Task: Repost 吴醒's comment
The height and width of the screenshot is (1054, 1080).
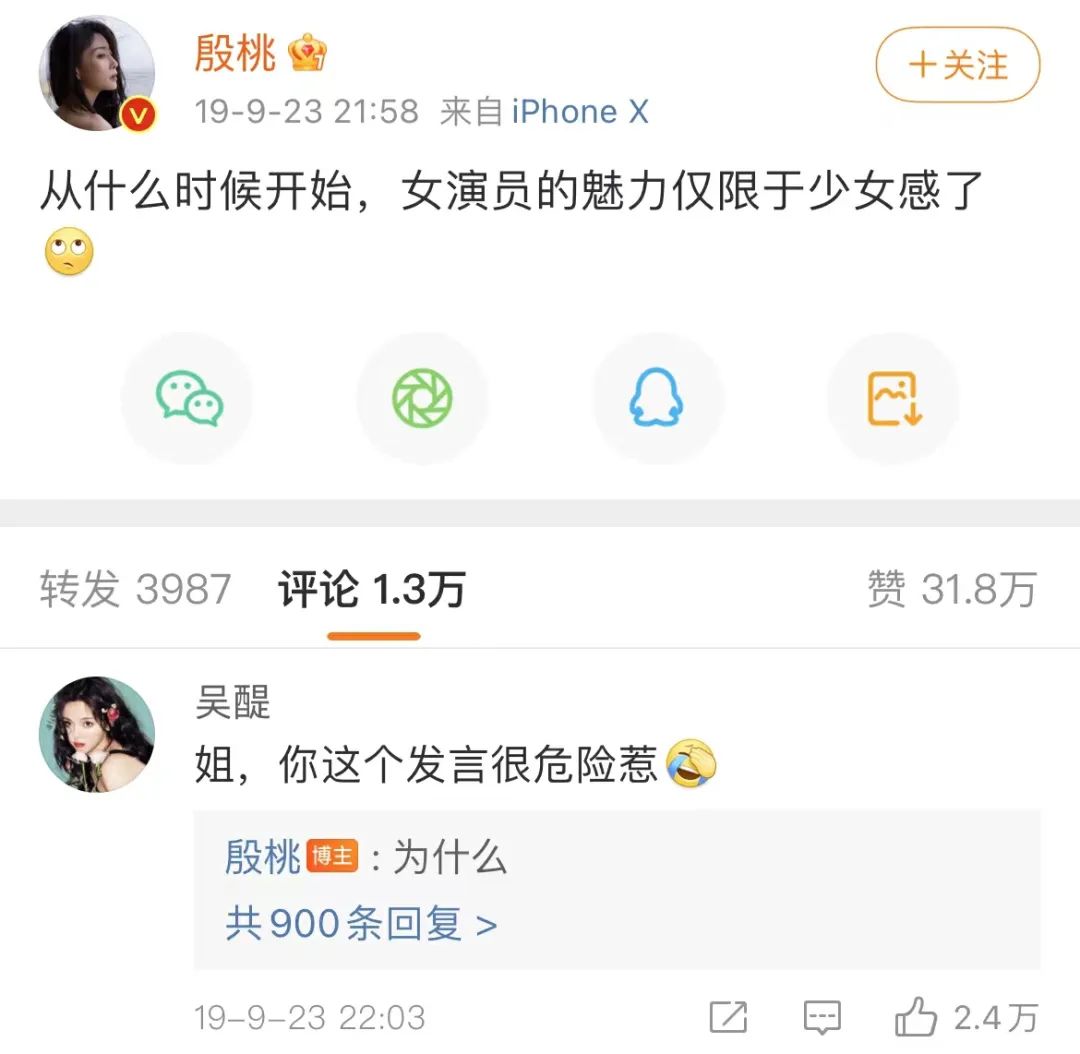Action: 728,1018
